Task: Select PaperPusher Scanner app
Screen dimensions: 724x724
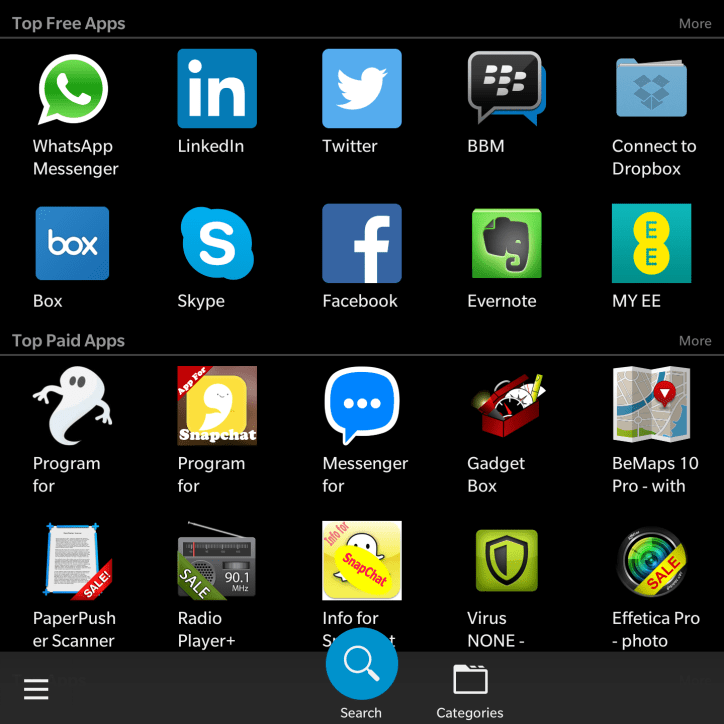Action: (72, 562)
